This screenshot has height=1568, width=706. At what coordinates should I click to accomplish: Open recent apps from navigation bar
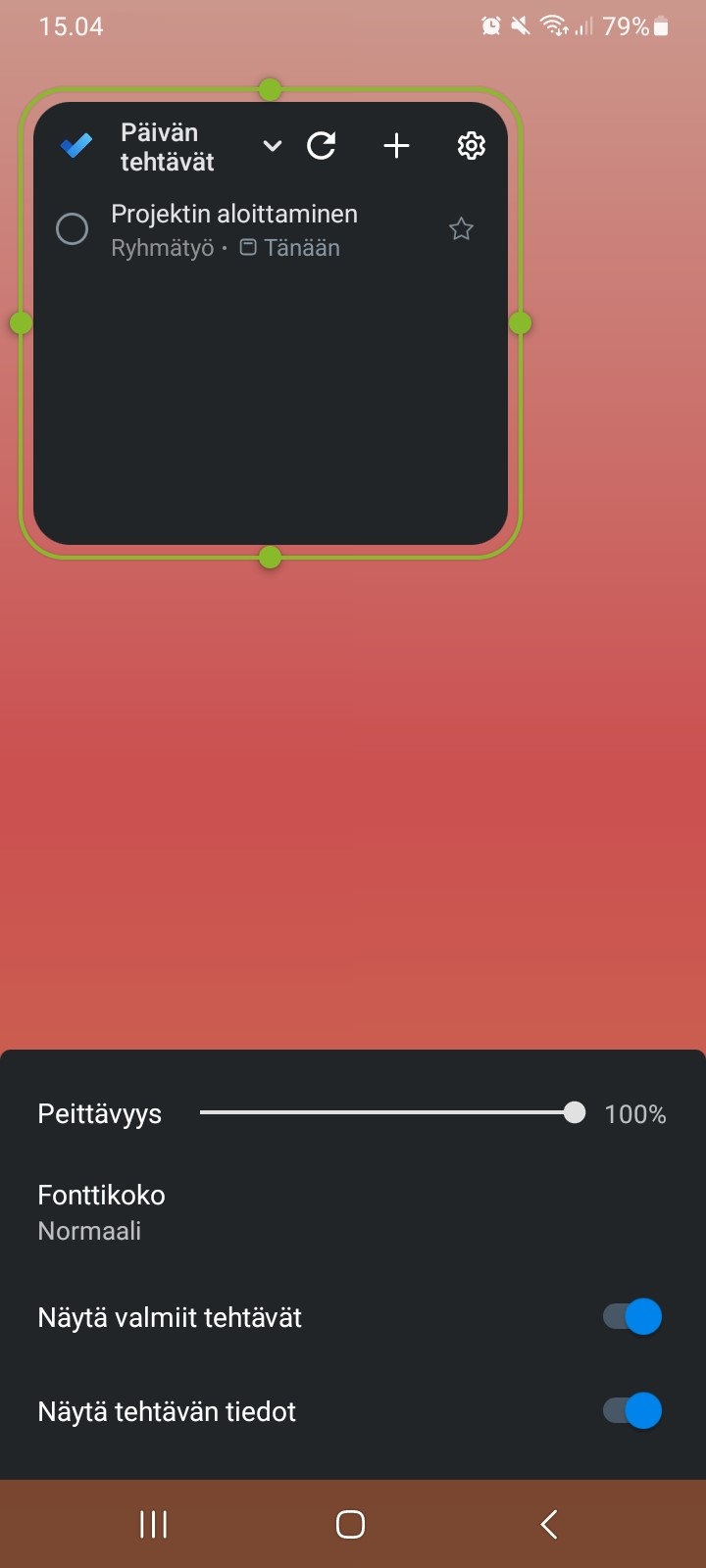click(154, 1524)
